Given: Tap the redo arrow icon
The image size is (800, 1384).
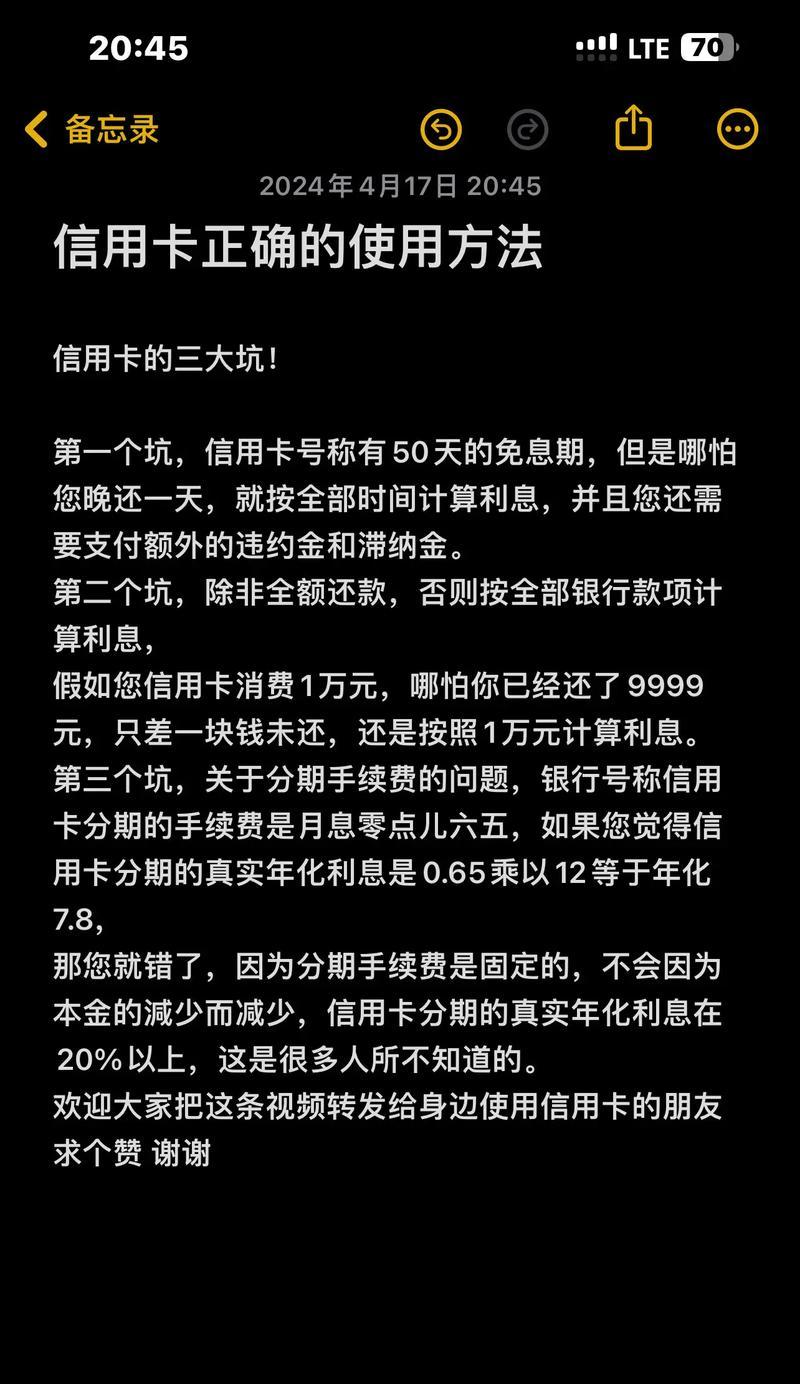Looking at the screenshot, I should coord(527,130).
